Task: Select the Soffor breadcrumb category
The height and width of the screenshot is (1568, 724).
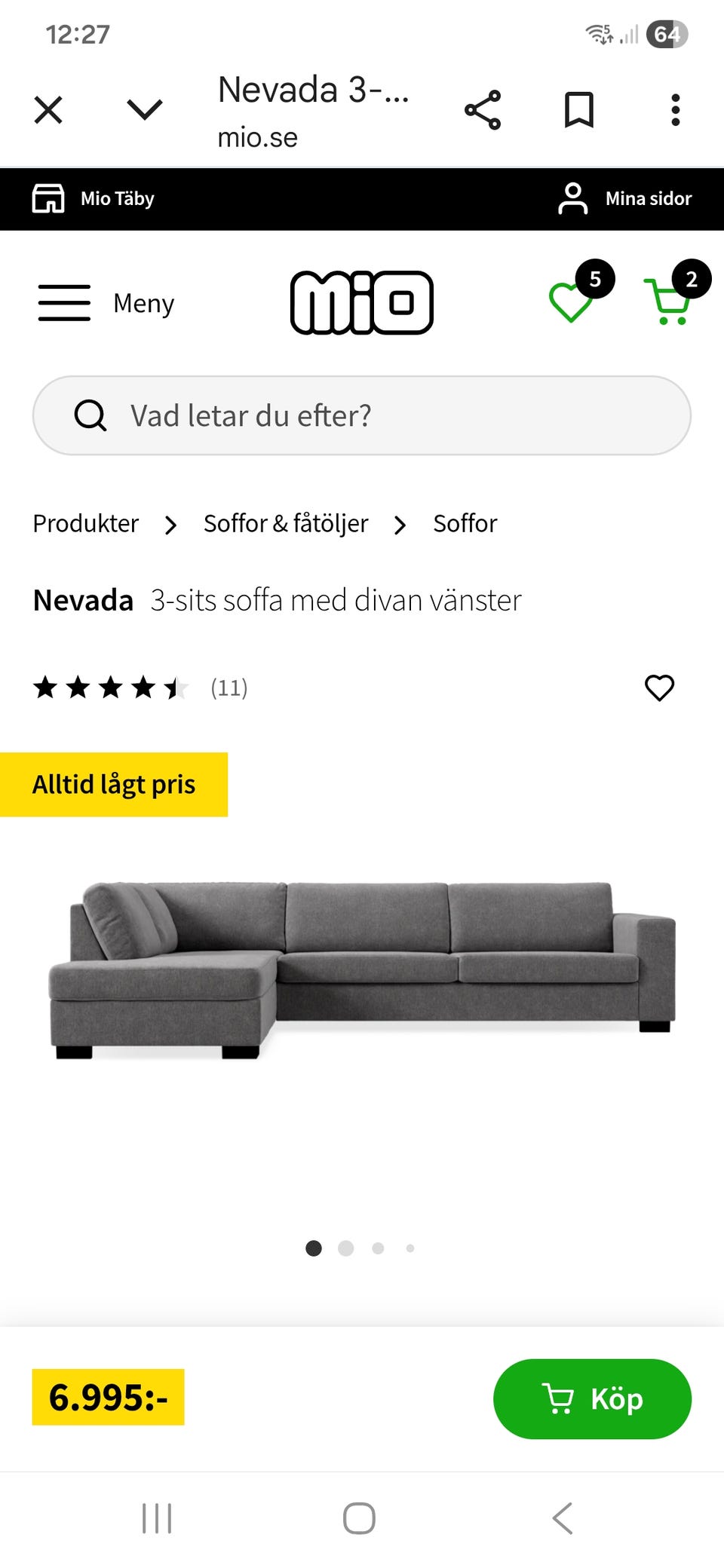Action: click(x=465, y=523)
